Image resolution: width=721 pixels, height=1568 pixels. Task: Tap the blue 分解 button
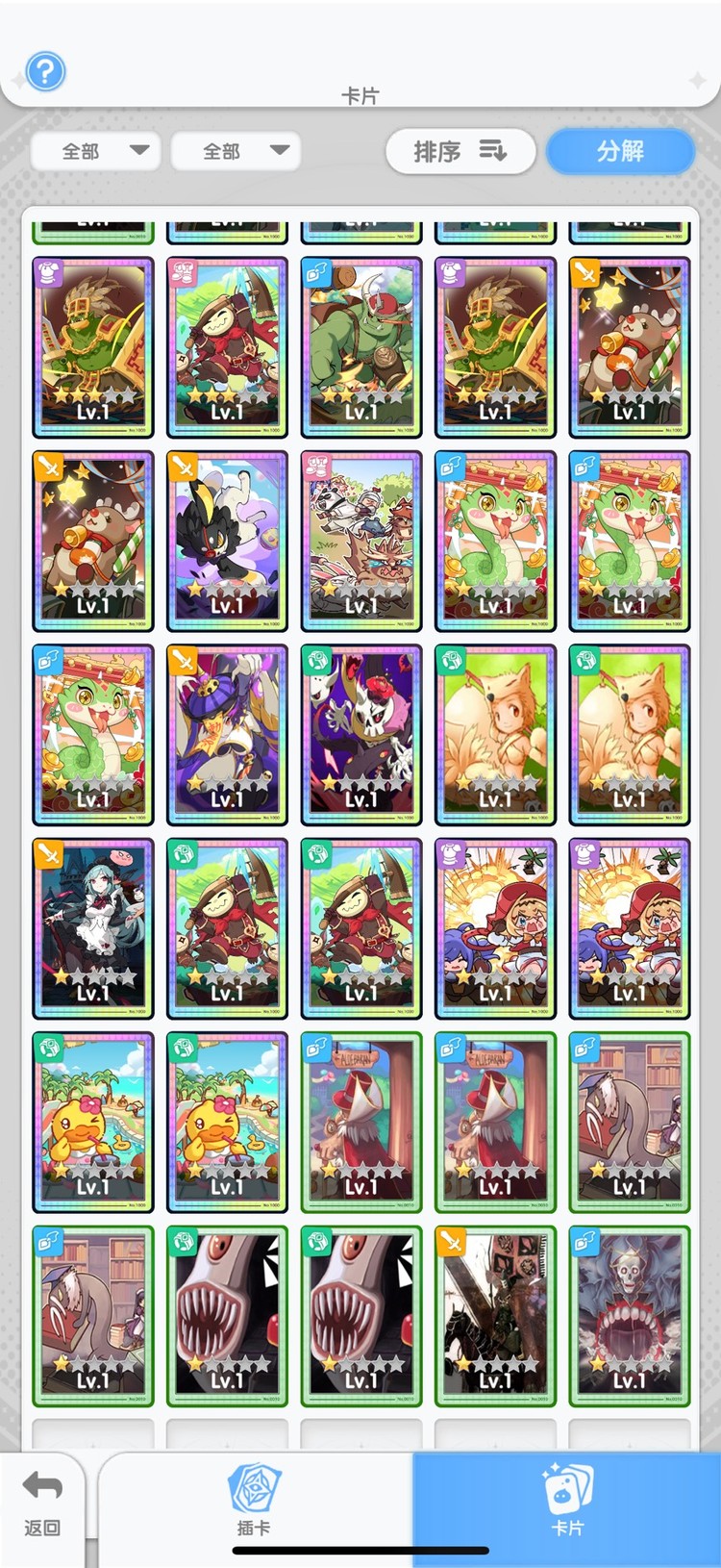coord(620,151)
